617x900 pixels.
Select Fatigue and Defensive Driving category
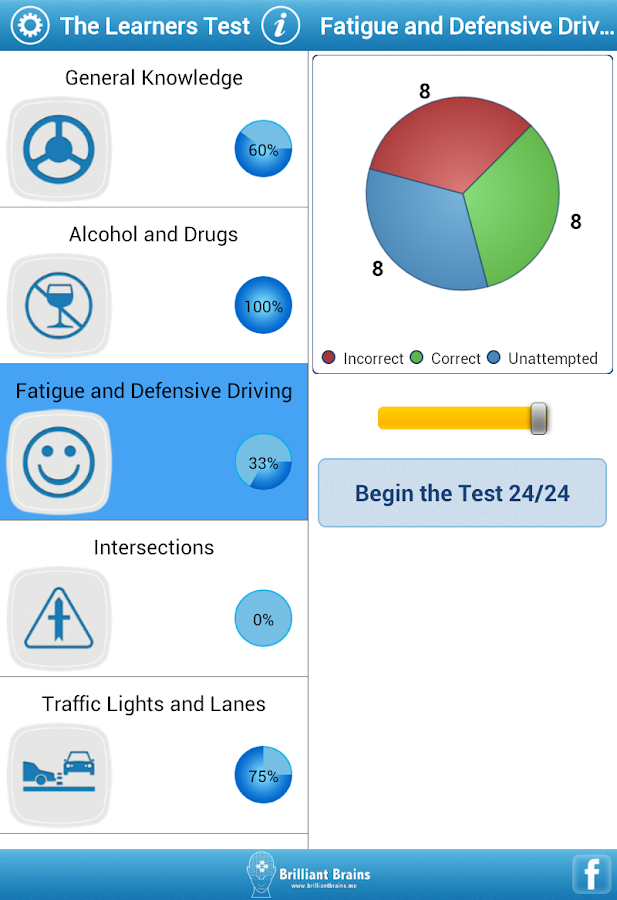[154, 443]
